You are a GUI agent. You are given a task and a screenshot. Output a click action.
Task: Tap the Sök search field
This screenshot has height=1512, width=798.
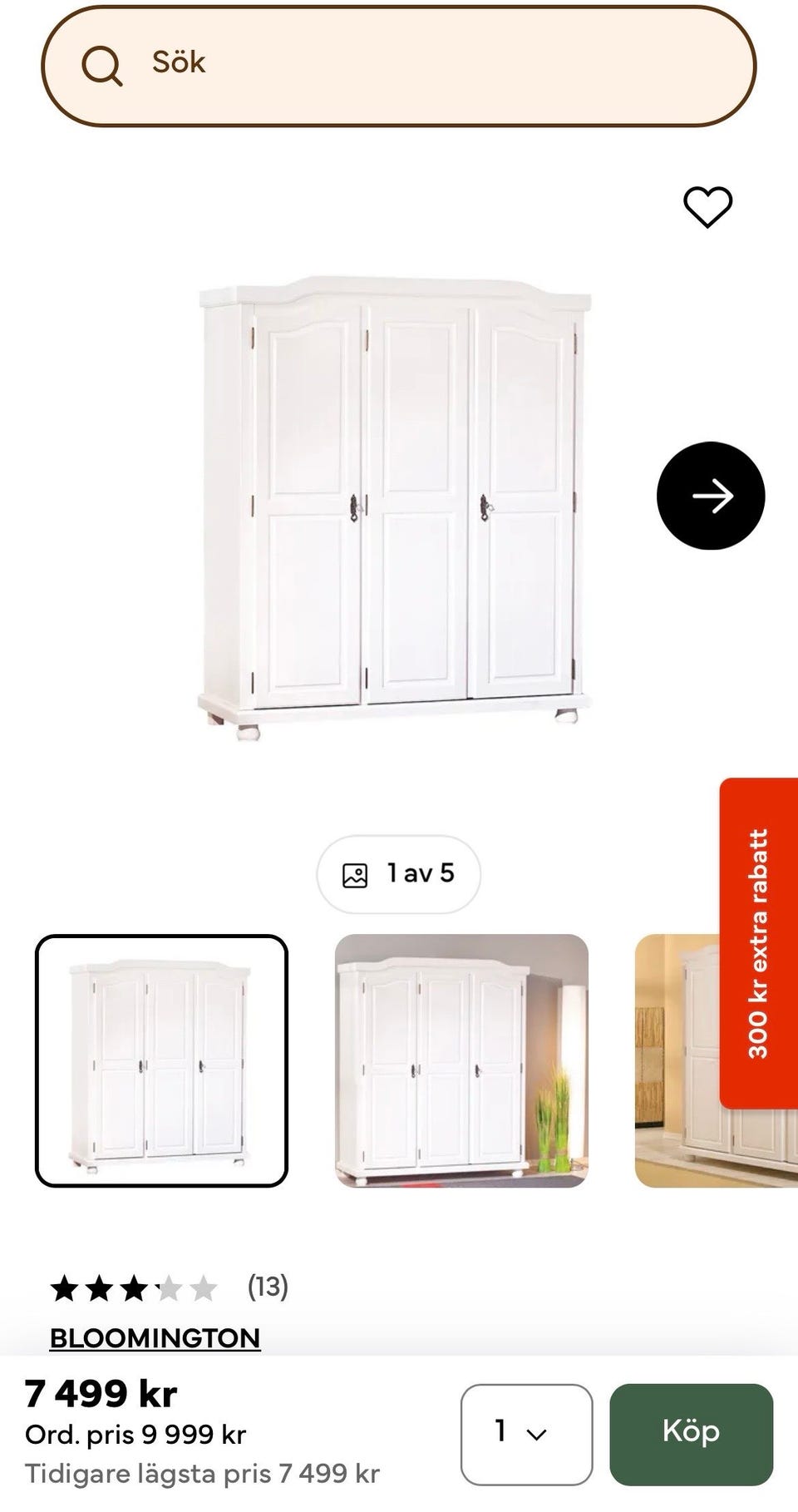(x=399, y=66)
